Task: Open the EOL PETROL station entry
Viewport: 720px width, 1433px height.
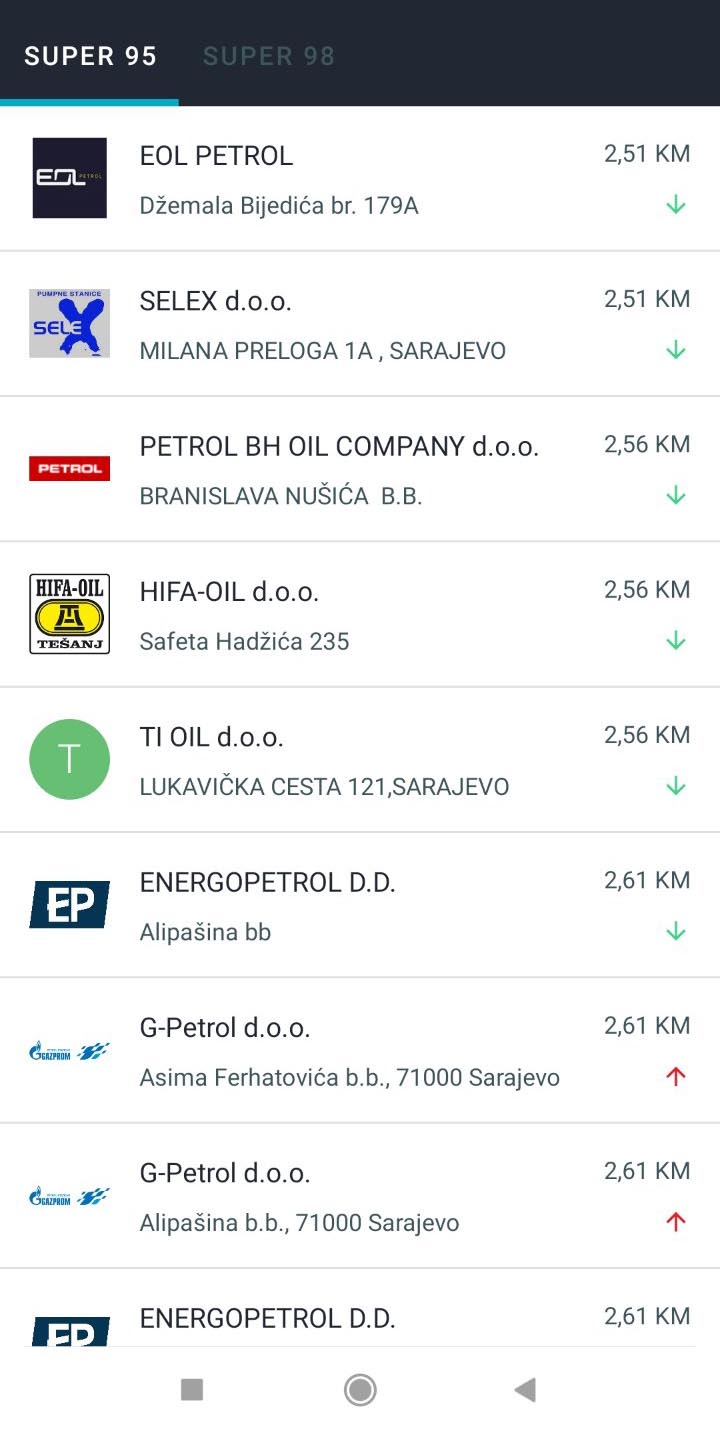Action: pos(360,179)
